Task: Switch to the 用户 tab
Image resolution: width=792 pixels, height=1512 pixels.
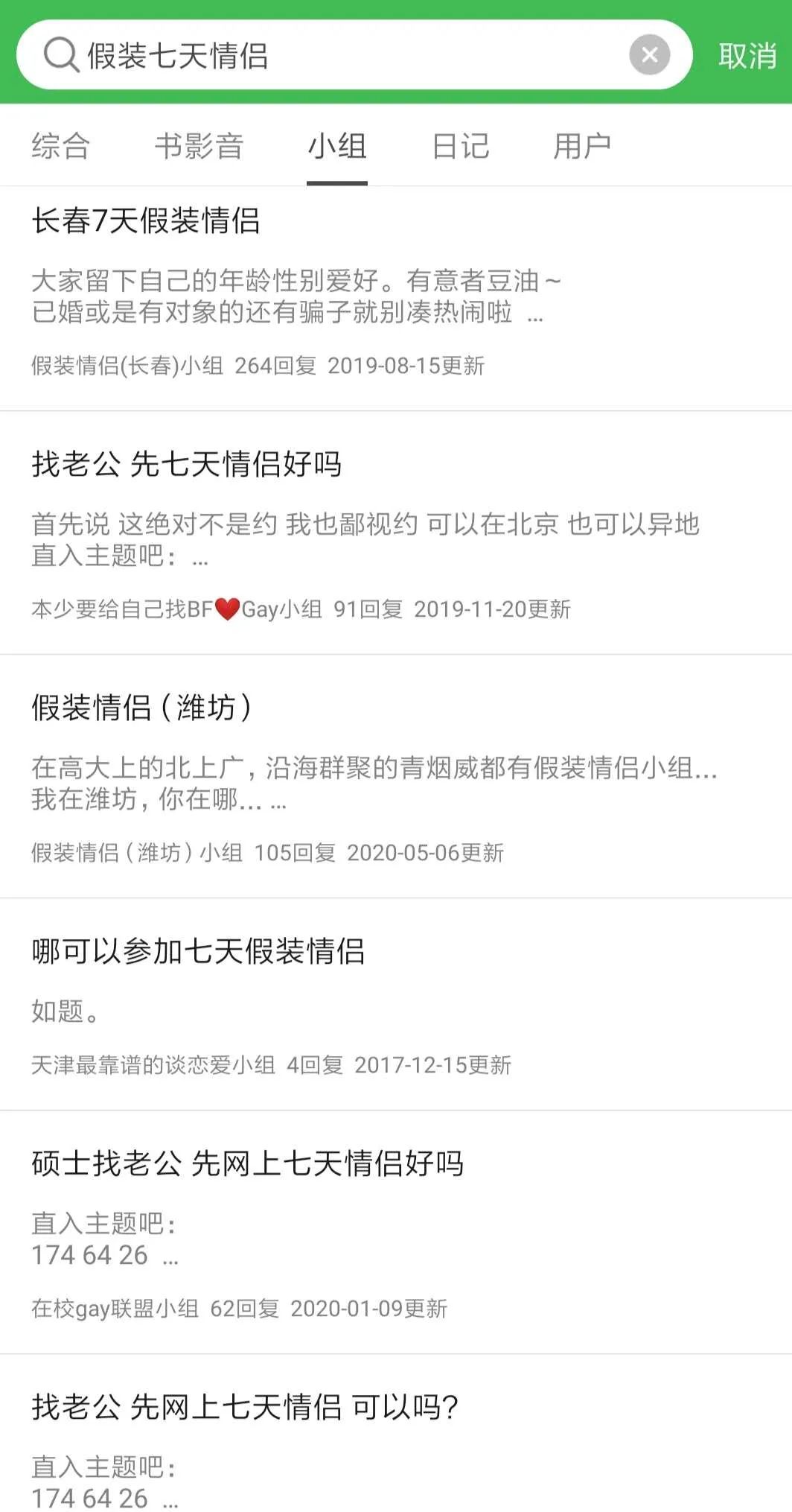Action: click(582, 146)
